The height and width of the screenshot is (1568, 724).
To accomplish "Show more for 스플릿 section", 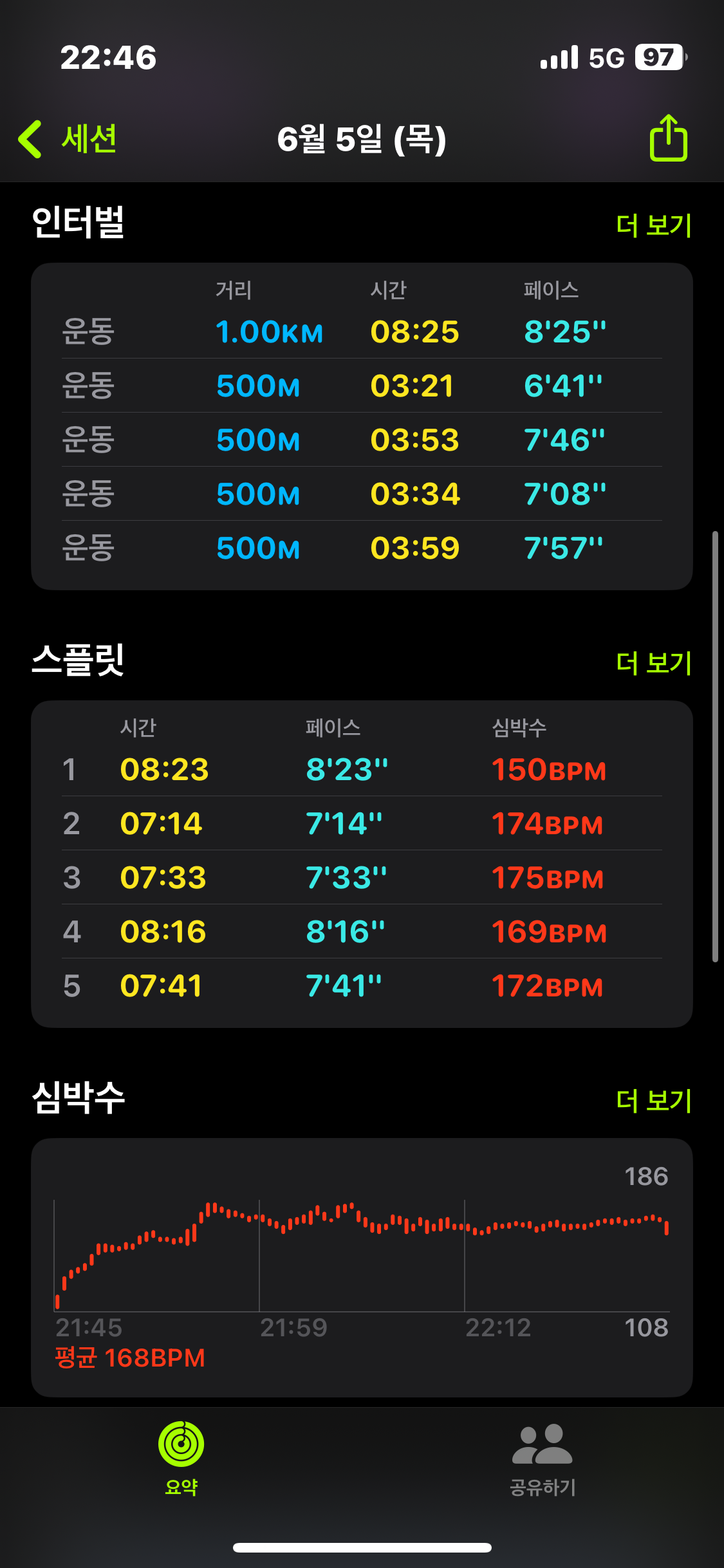I will tap(653, 663).
